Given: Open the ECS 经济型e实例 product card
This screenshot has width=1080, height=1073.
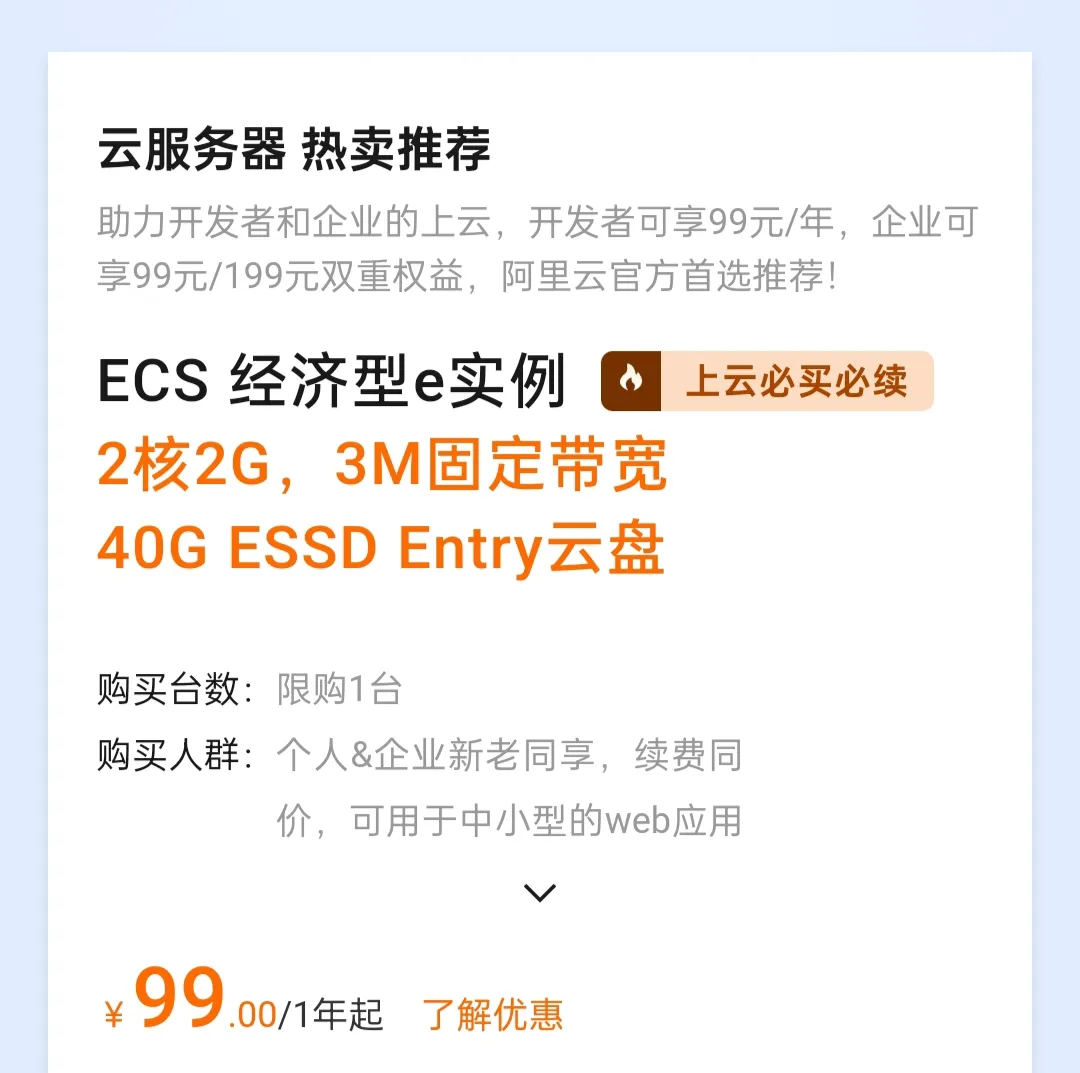Looking at the screenshot, I should (x=332, y=383).
